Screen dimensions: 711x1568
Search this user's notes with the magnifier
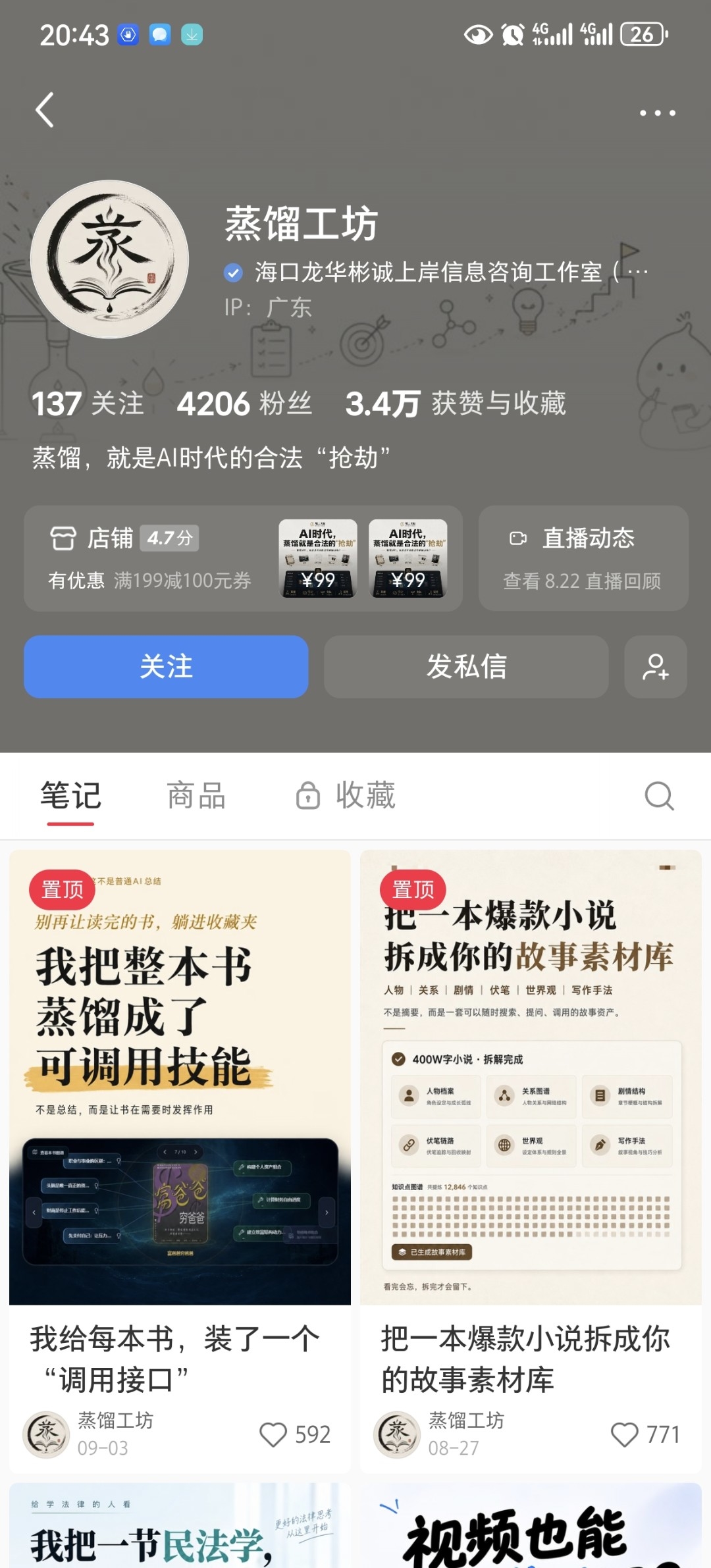tap(659, 796)
